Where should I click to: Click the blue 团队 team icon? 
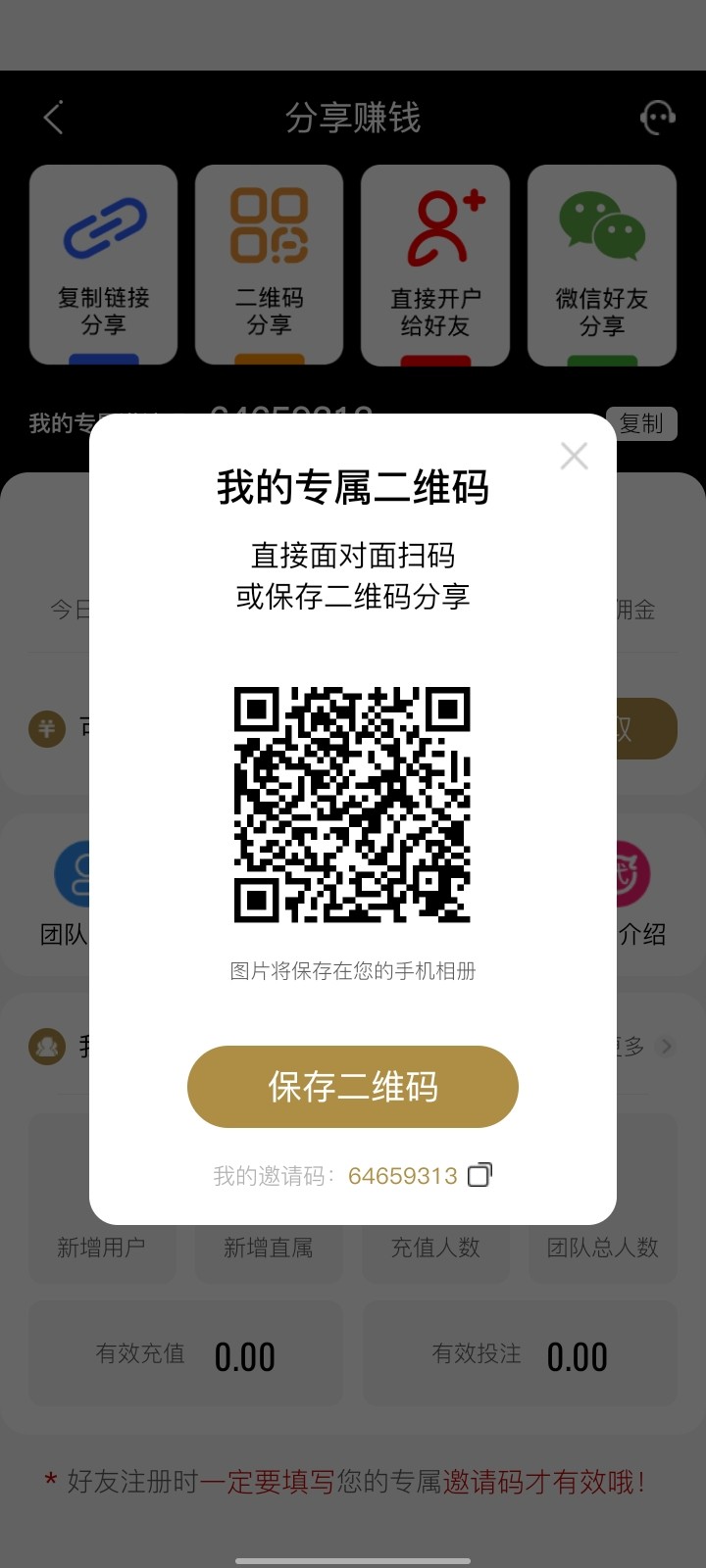[78, 875]
